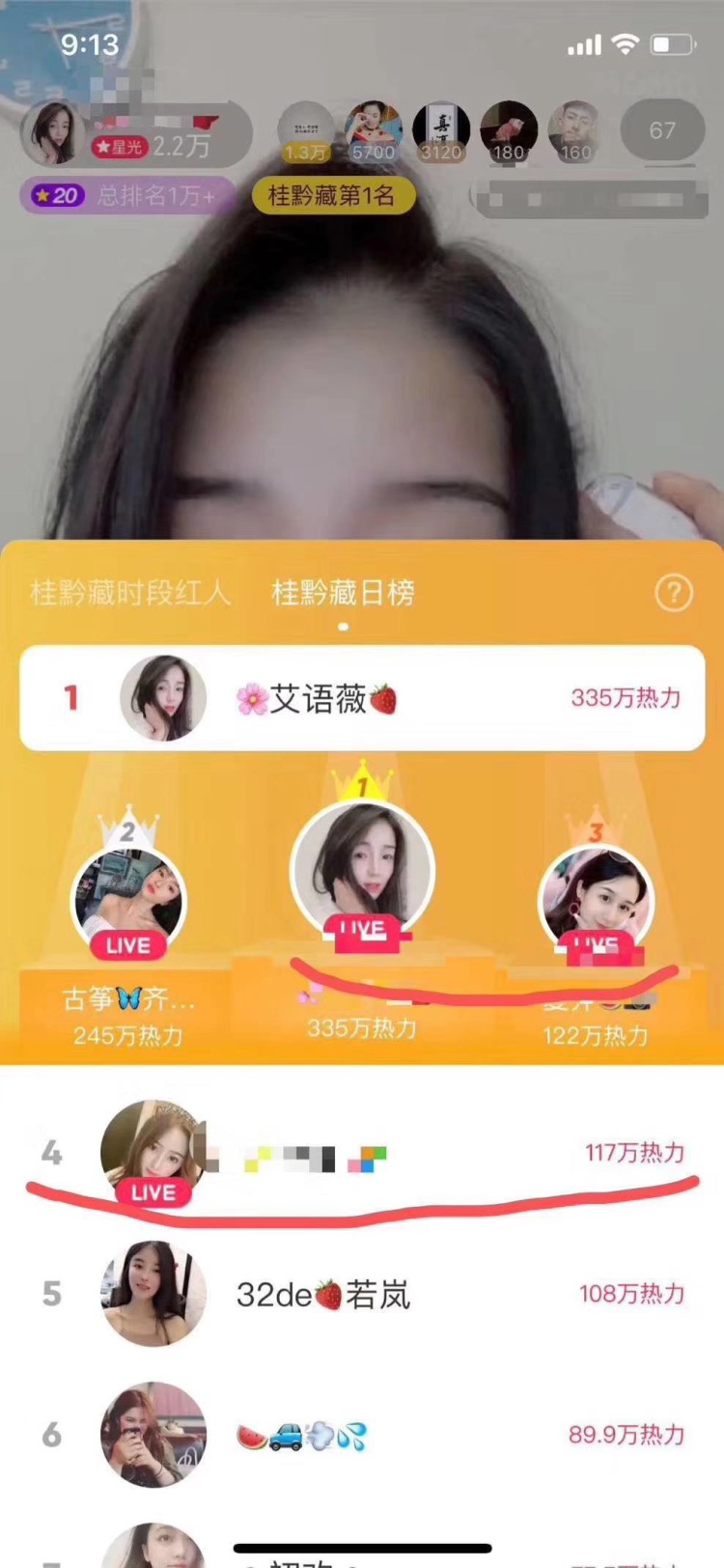Switch to 桂黔藏时段红人 tab
The image size is (724, 1568).
point(131,592)
